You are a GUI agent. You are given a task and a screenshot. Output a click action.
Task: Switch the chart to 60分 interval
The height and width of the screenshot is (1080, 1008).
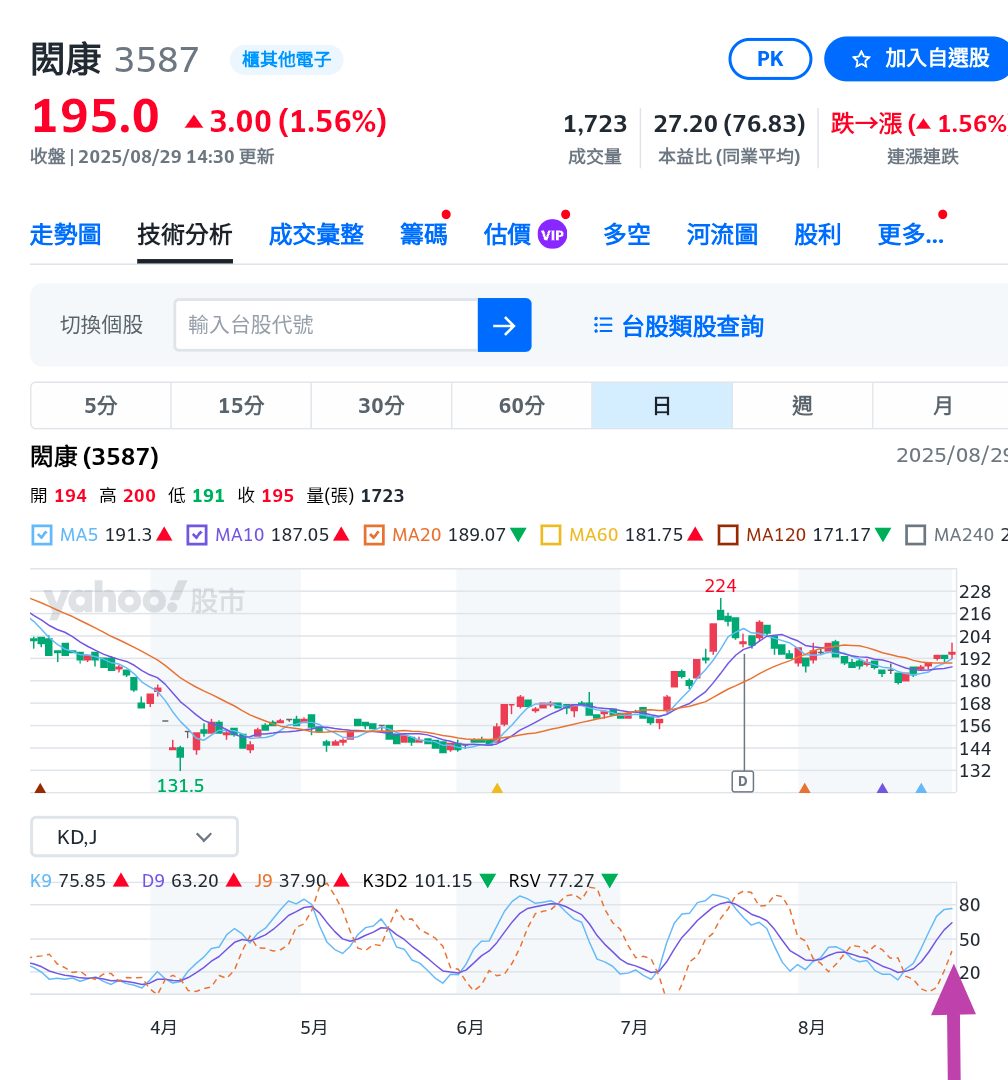tap(522, 406)
